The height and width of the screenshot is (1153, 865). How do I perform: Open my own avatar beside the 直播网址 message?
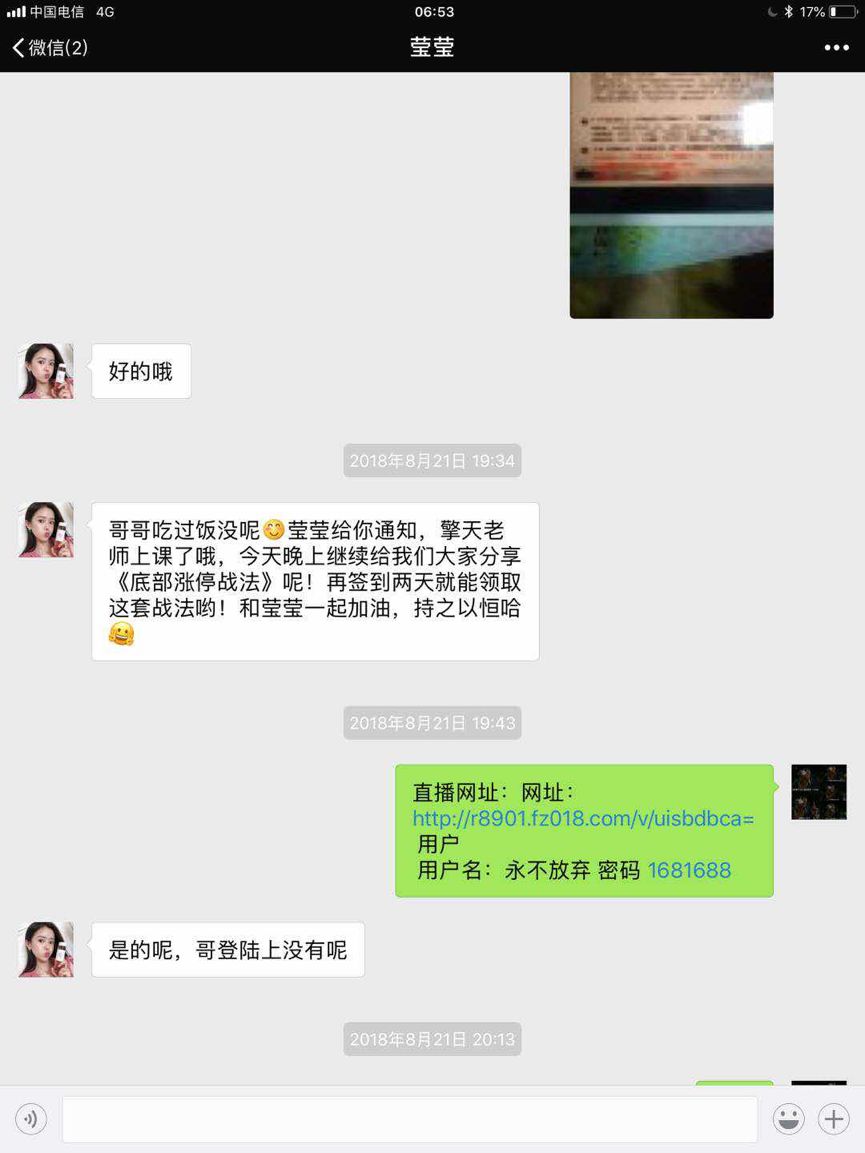point(819,792)
